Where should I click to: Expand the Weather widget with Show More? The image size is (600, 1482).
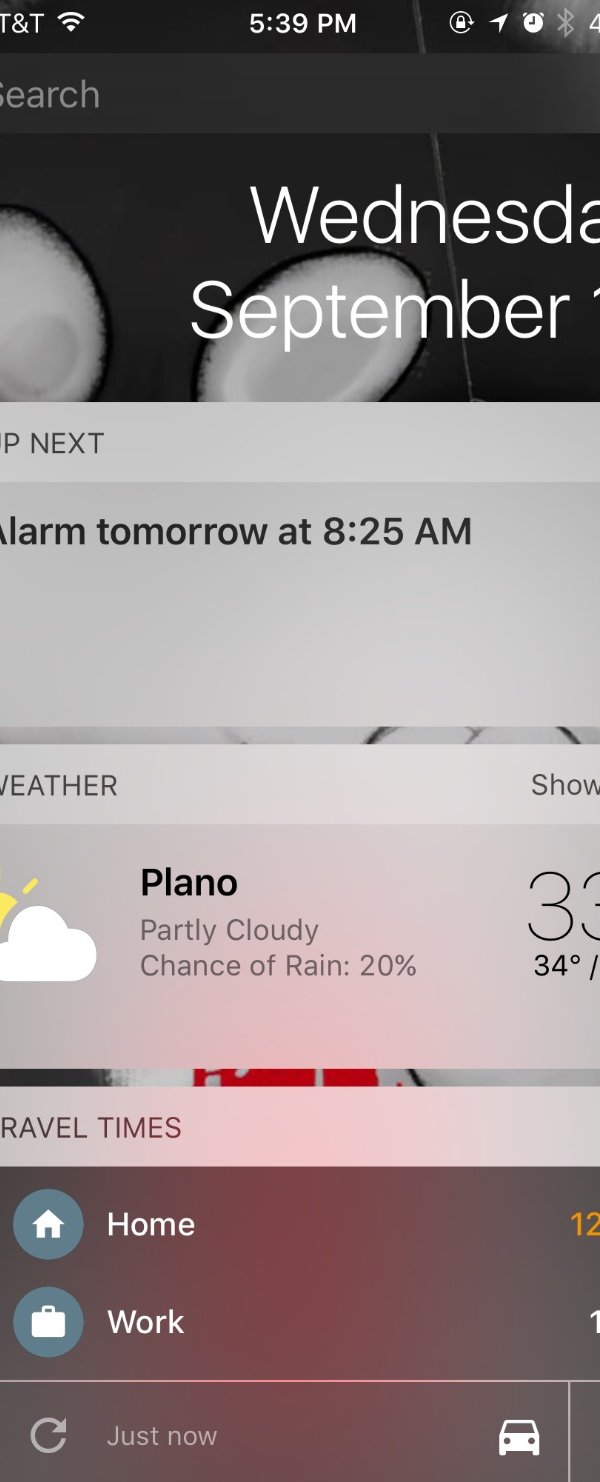[565, 785]
